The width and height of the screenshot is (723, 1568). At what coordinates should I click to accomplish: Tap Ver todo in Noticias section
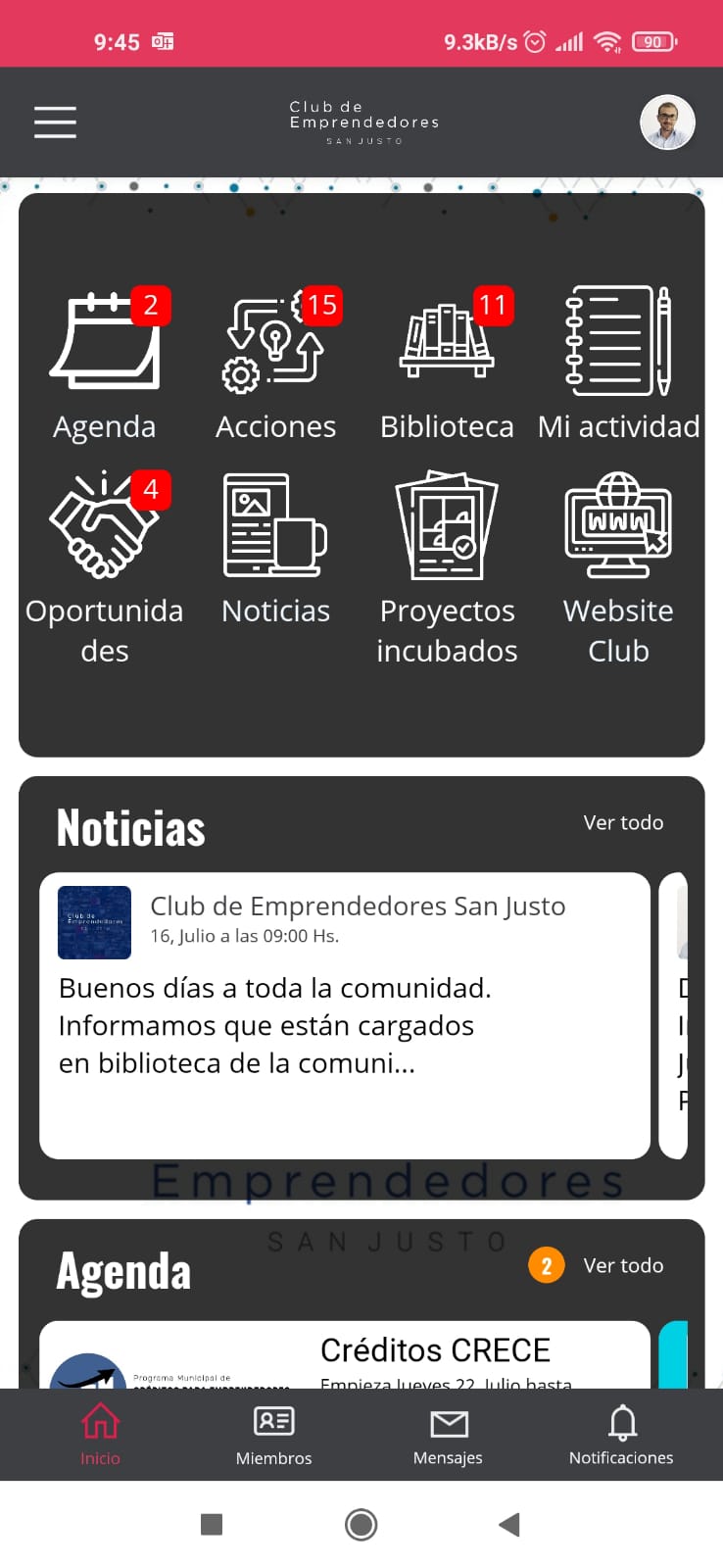click(623, 822)
